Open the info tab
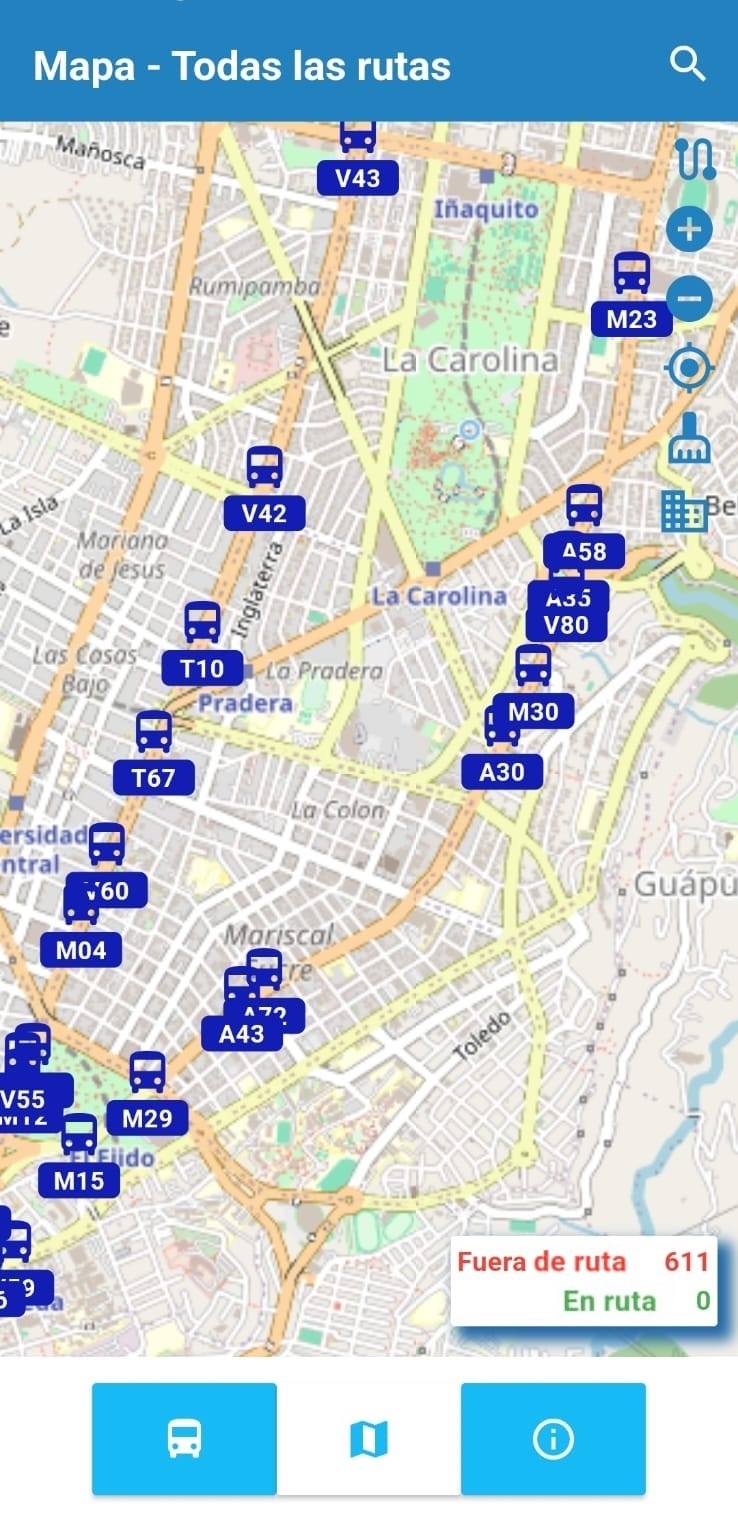 pos(553,1439)
